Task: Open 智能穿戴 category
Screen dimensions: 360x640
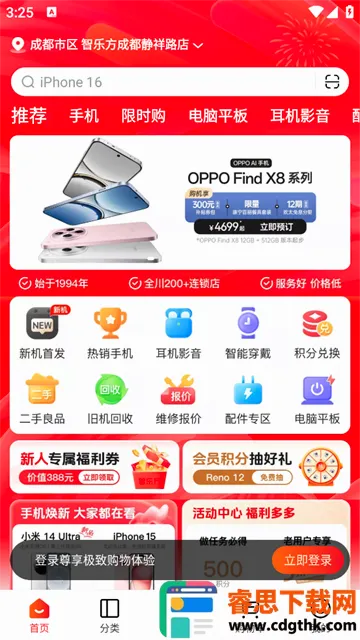Action: point(248,333)
